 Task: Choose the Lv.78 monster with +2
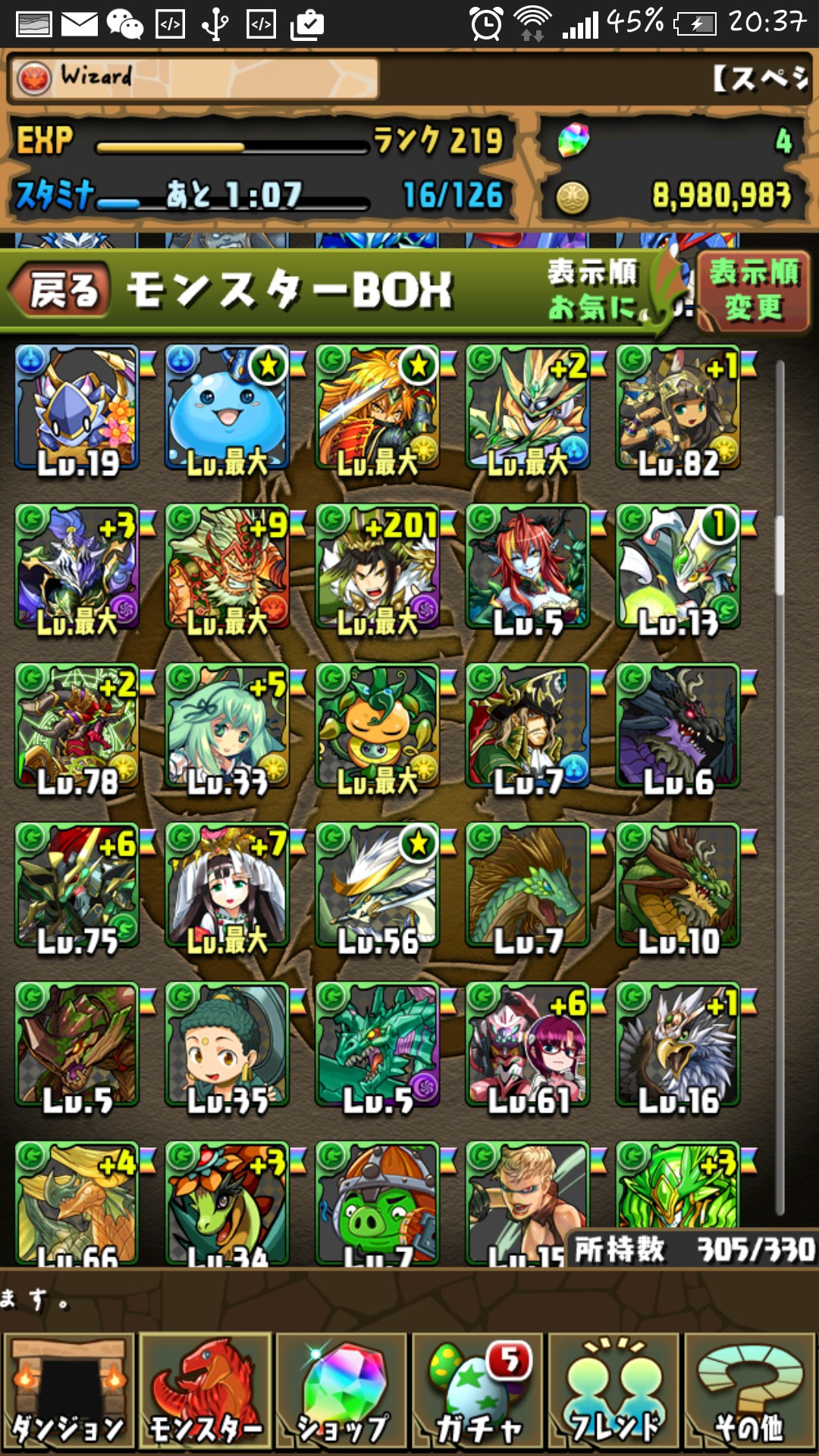tap(77, 726)
